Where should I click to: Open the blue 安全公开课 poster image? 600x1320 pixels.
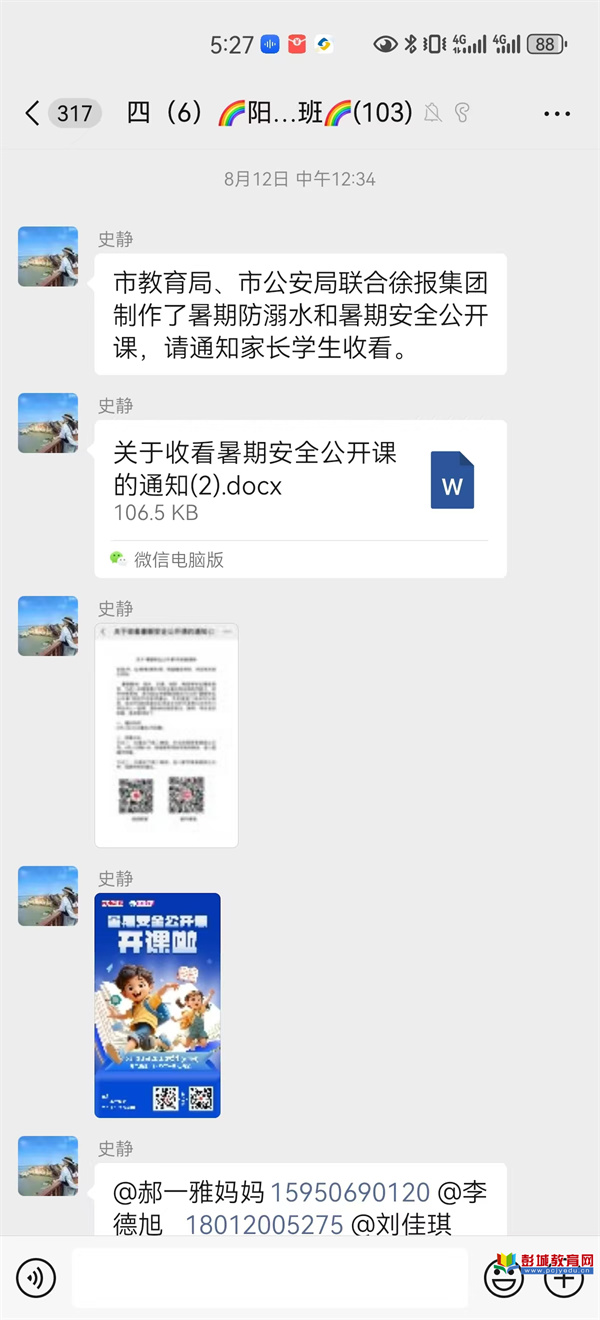(x=157, y=1005)
